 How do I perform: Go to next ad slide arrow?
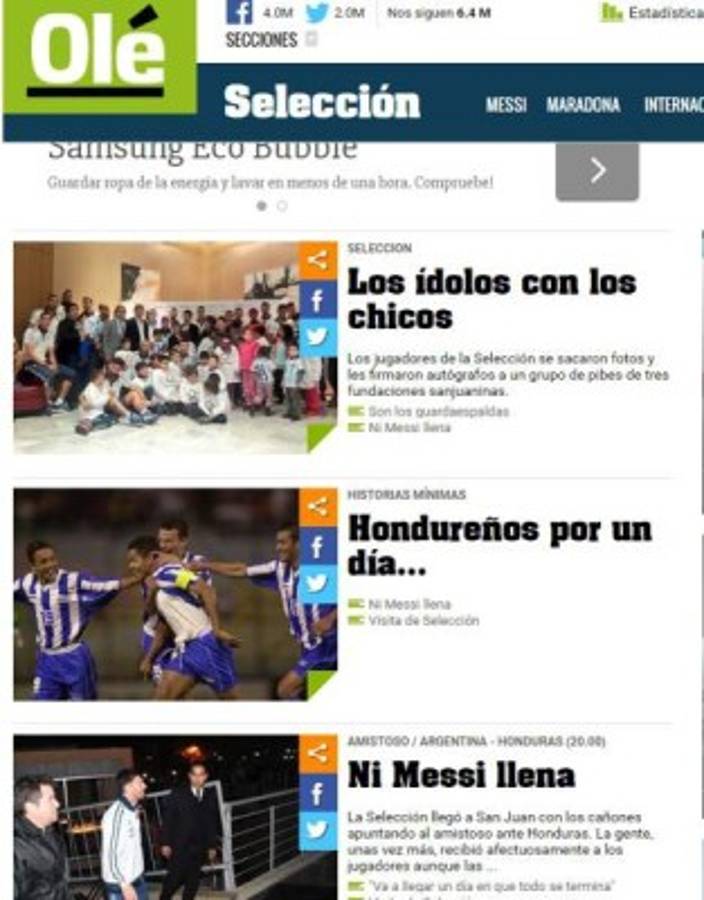(x=597, y=171)
